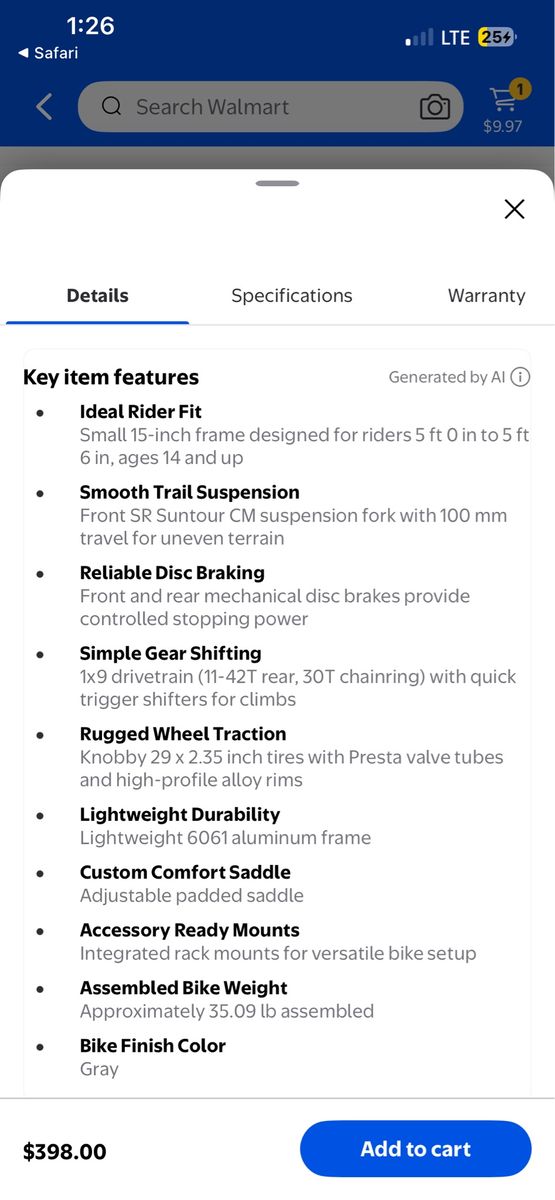The width and height of the screenshot is (555, 1200).
Task: Switch to the Specifications tab
Action: pos(292,296)
